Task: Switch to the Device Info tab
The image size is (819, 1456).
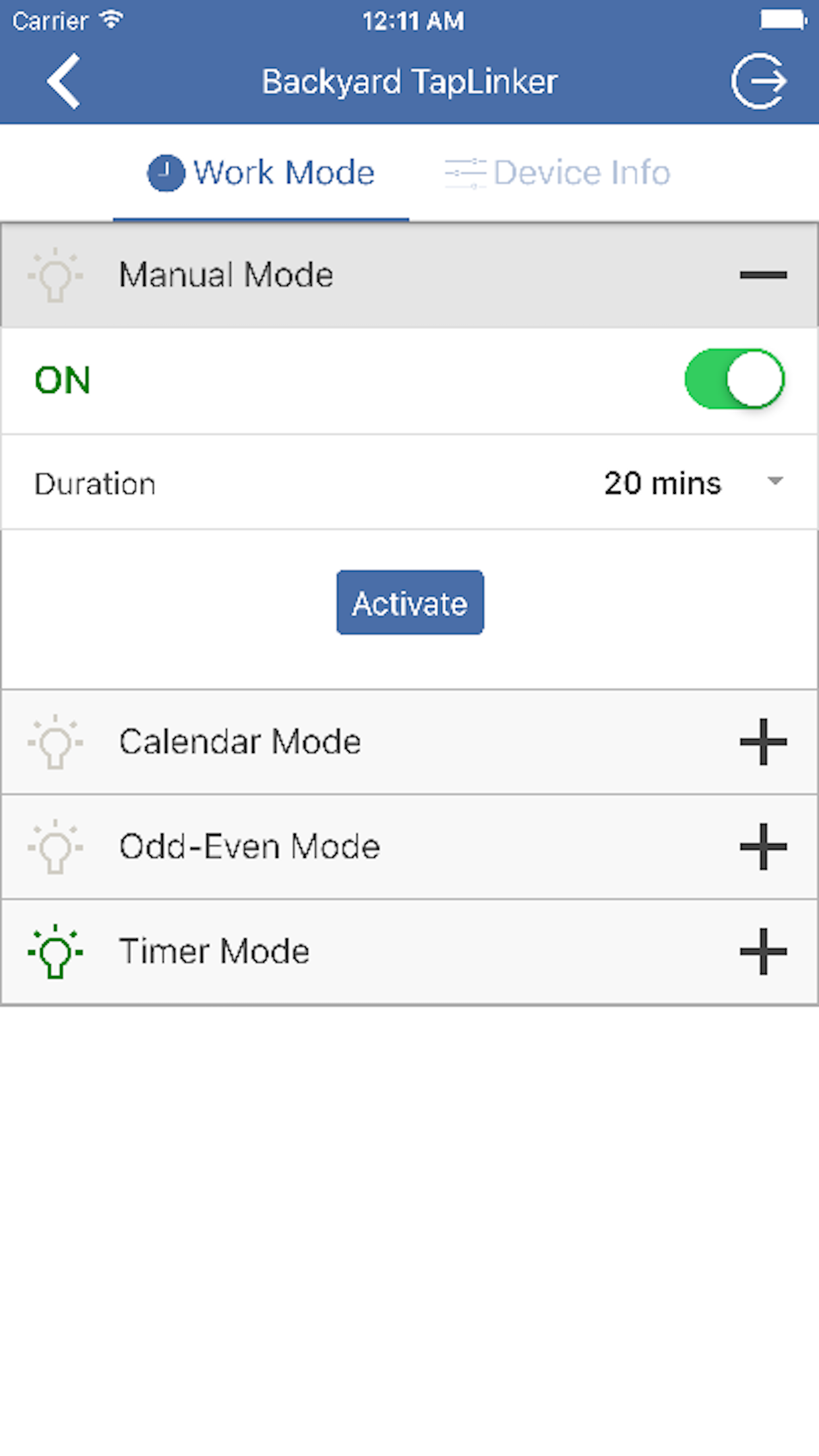Action: [x=557, y=173]
